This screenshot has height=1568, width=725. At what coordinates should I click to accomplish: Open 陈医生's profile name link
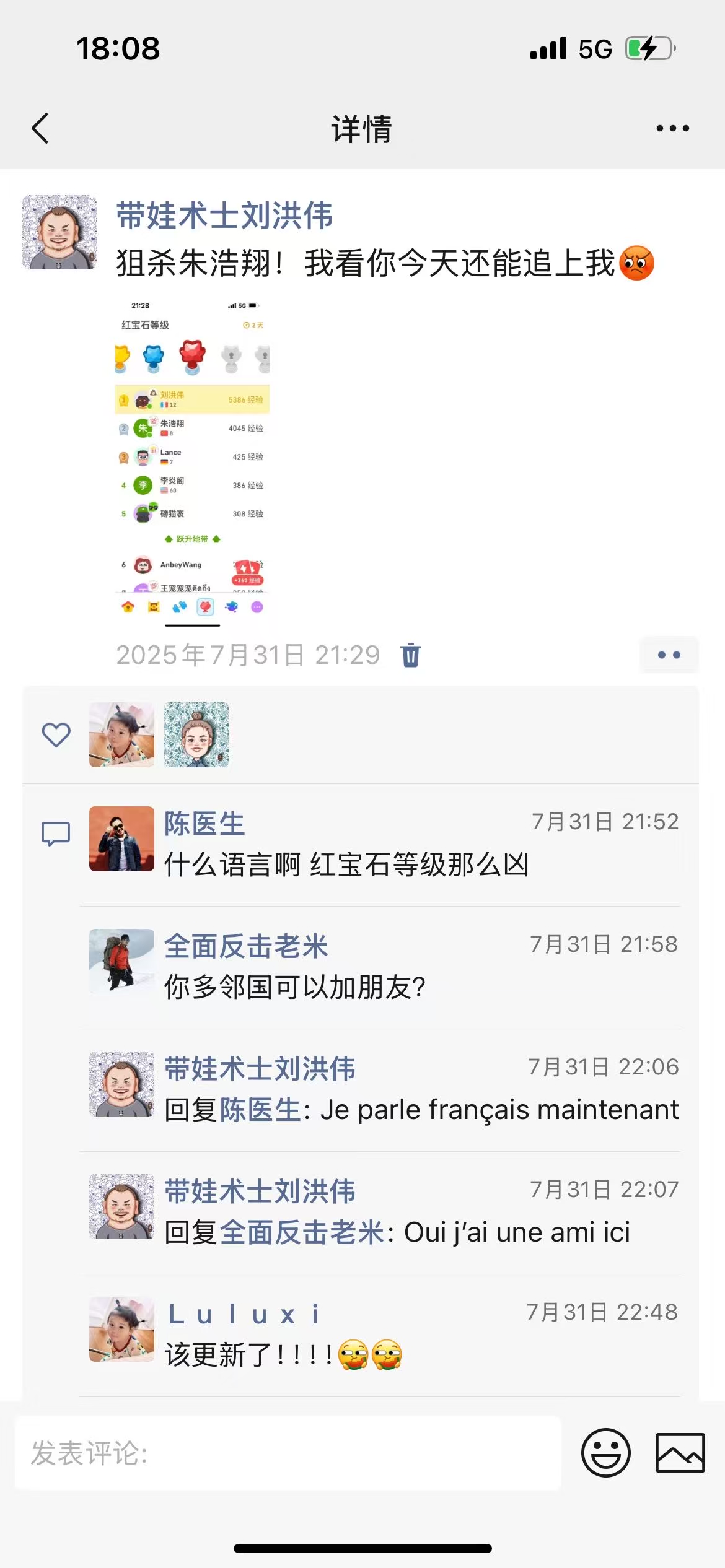(x=204, y=824)
